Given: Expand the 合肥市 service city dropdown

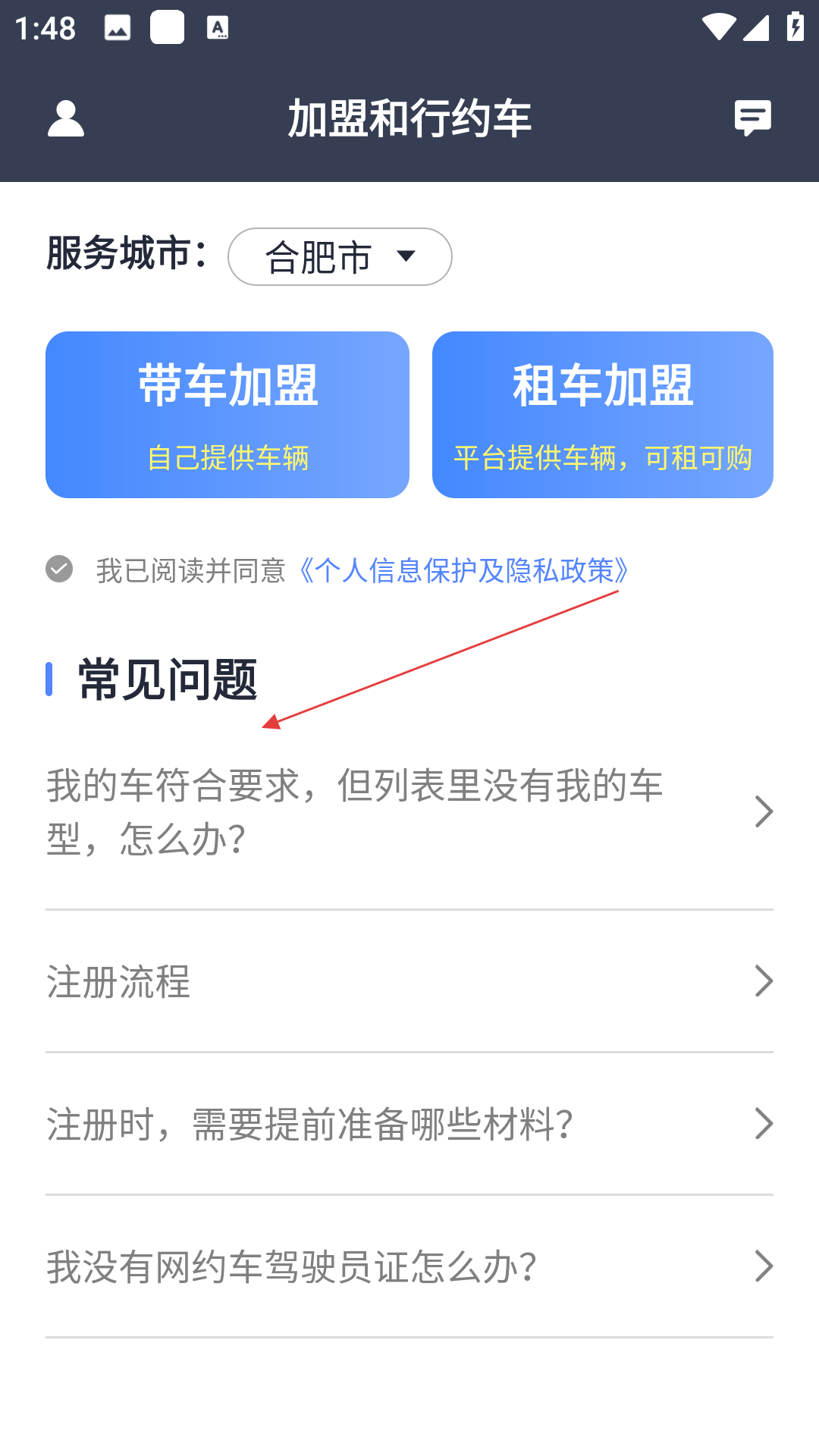Looking at the screenshot, I should click(340, 257).
